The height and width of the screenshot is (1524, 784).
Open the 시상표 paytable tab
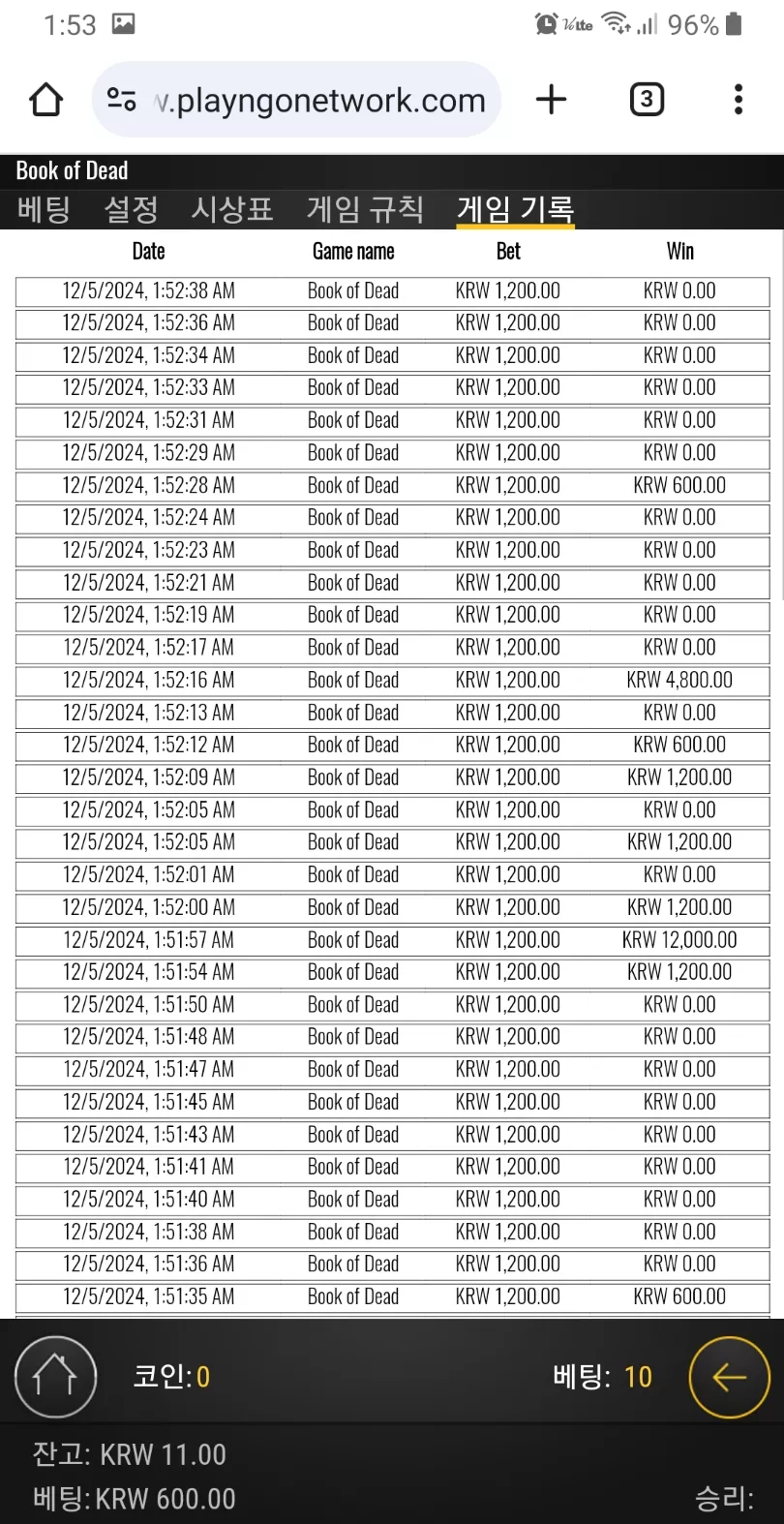[232, 209]
